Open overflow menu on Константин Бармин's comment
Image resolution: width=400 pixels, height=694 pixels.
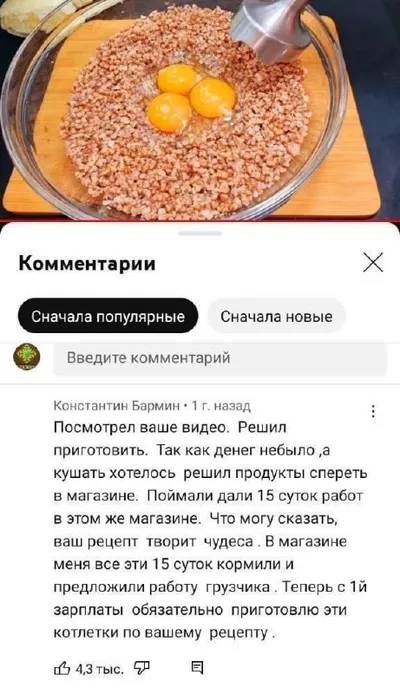(373, 411)
